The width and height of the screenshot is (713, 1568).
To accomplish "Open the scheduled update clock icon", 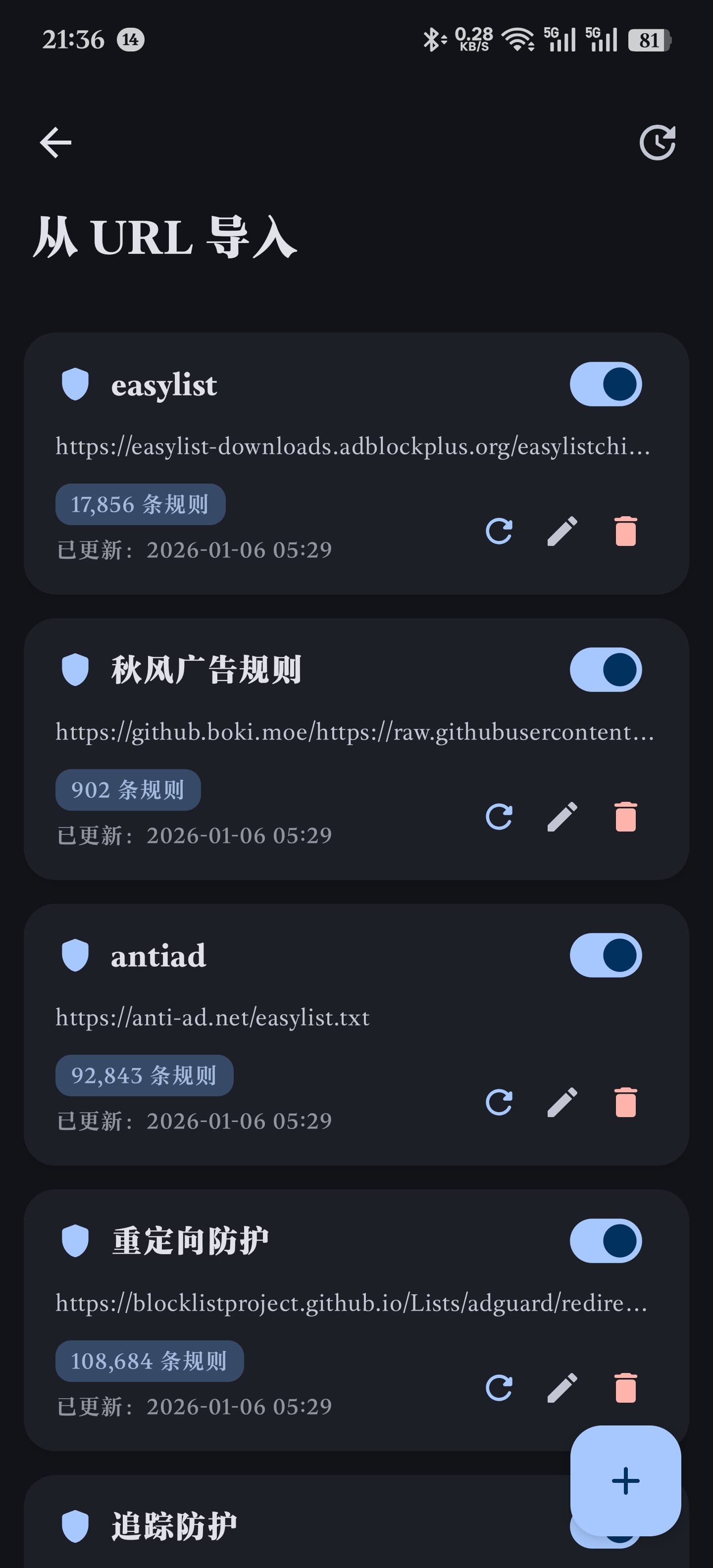I will point(657,143).
